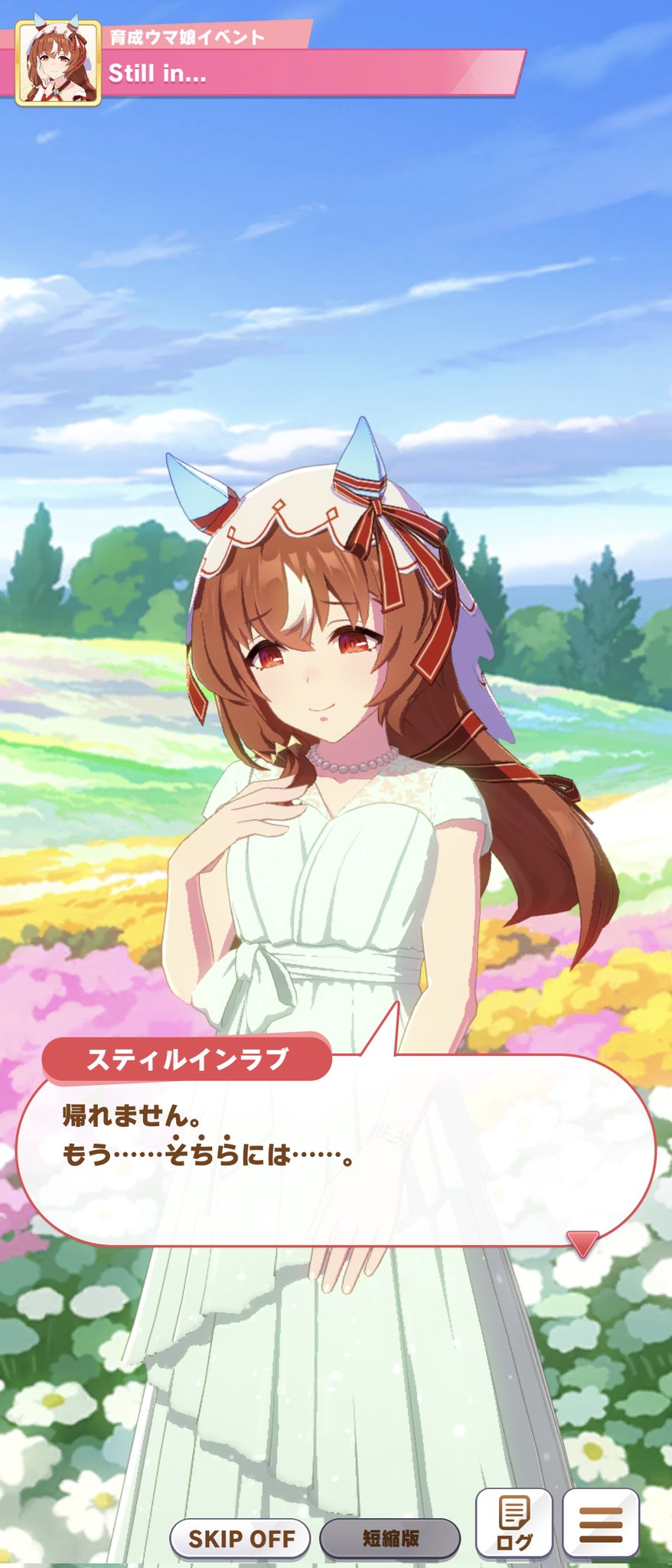
Task: Advance the dialogue with the red arrow
Action: 582,1243
